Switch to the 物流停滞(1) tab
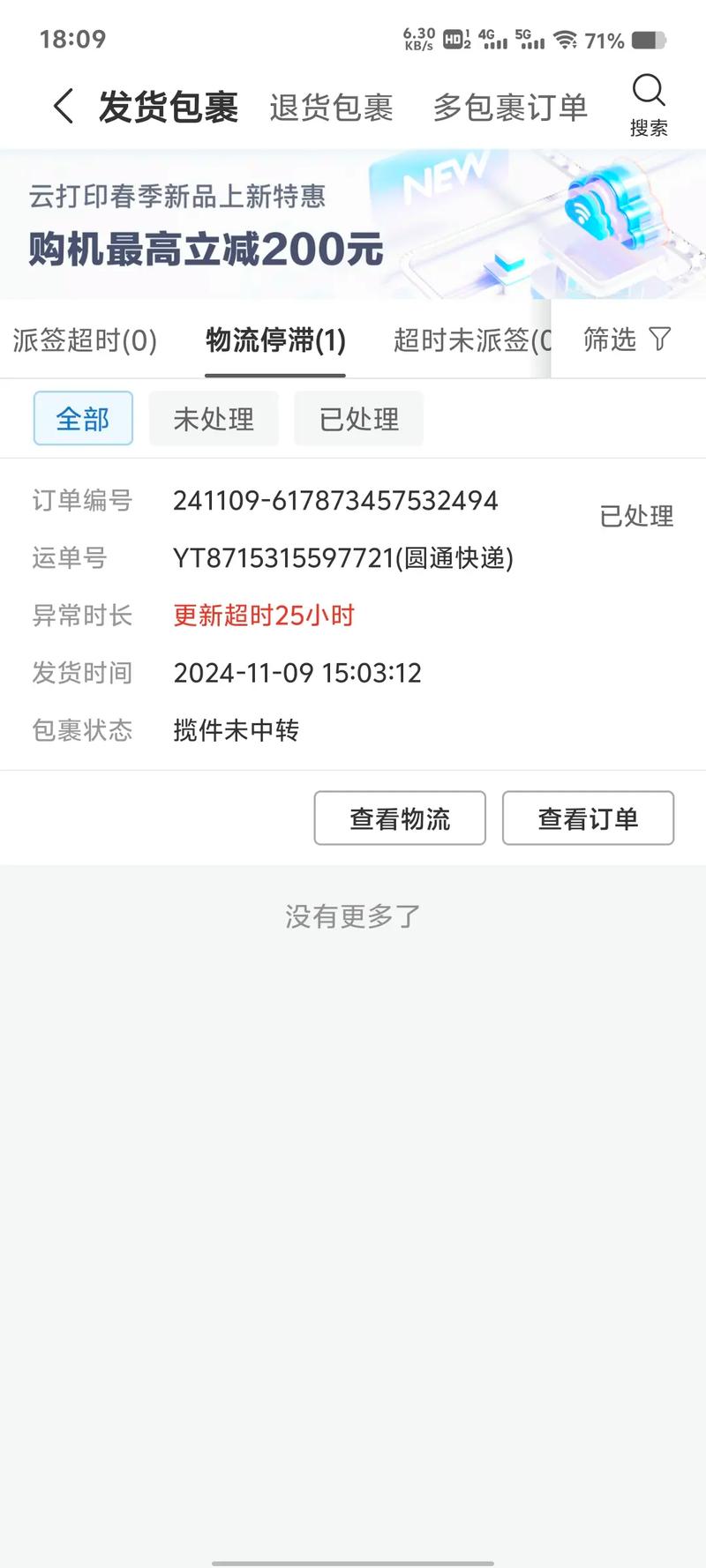This screenshot has width=706, height=1568. pyautogui.click(x=274, y=340)
